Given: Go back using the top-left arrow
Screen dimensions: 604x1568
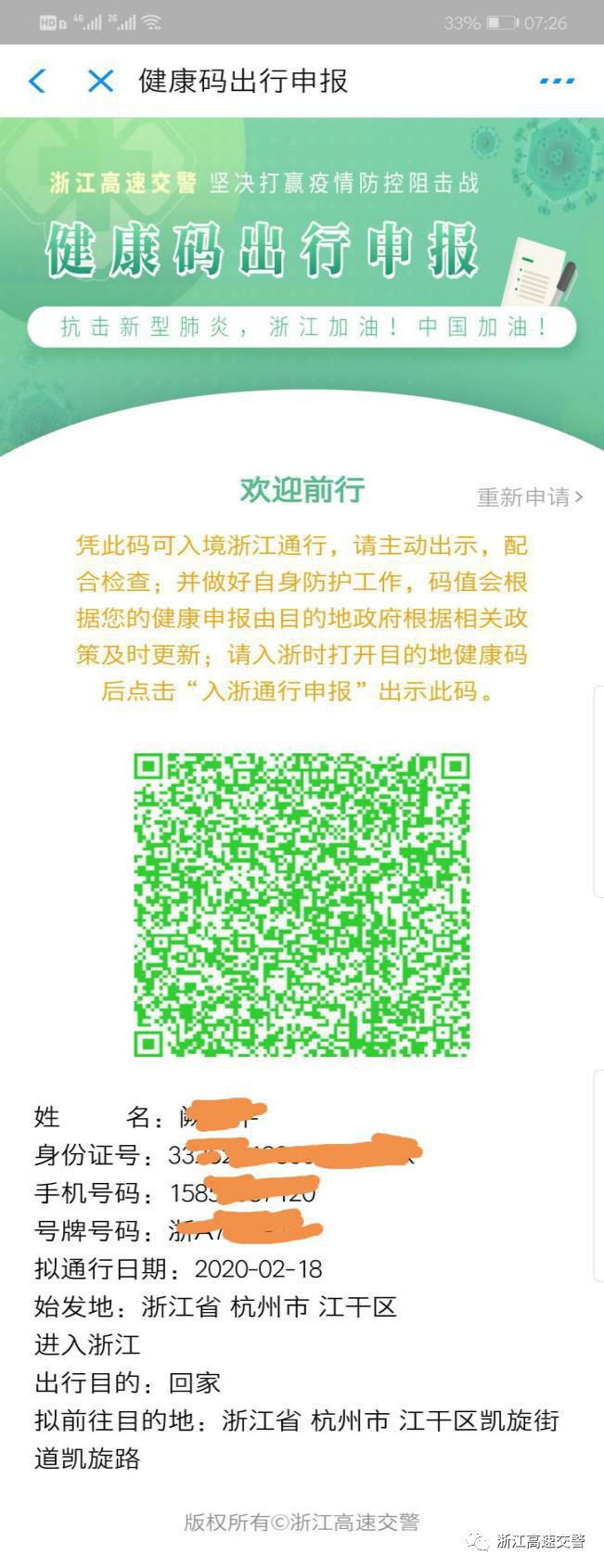Looking at the screenshot, I should tap(38, 81).
